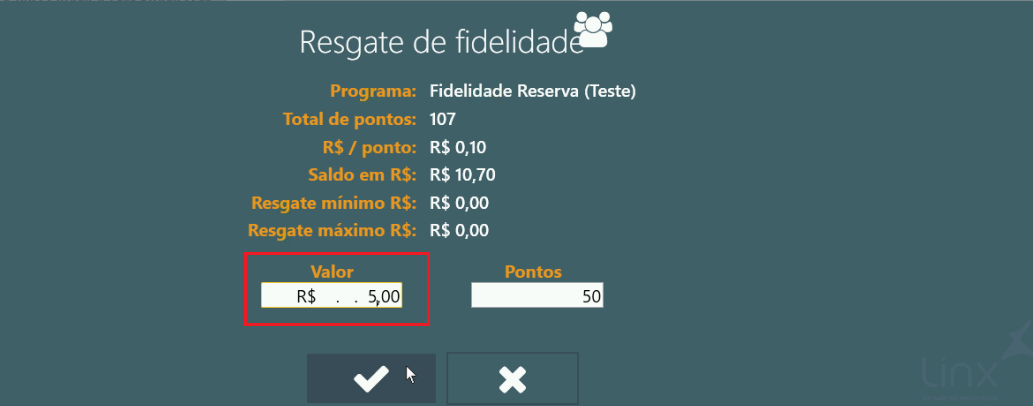Cancel the redemption with the X button
The height and width of the screenshot is (406, 1033).
[512, 378]
